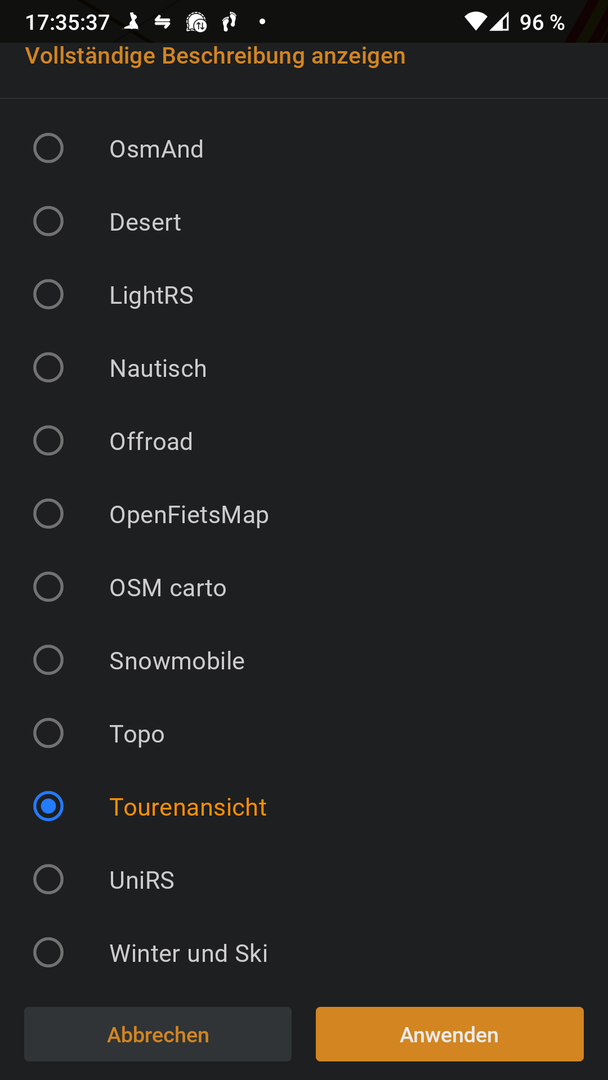Cancel with the Abbrechen button
This screenshot has width=608, height=1080.
pos(158,1034)
